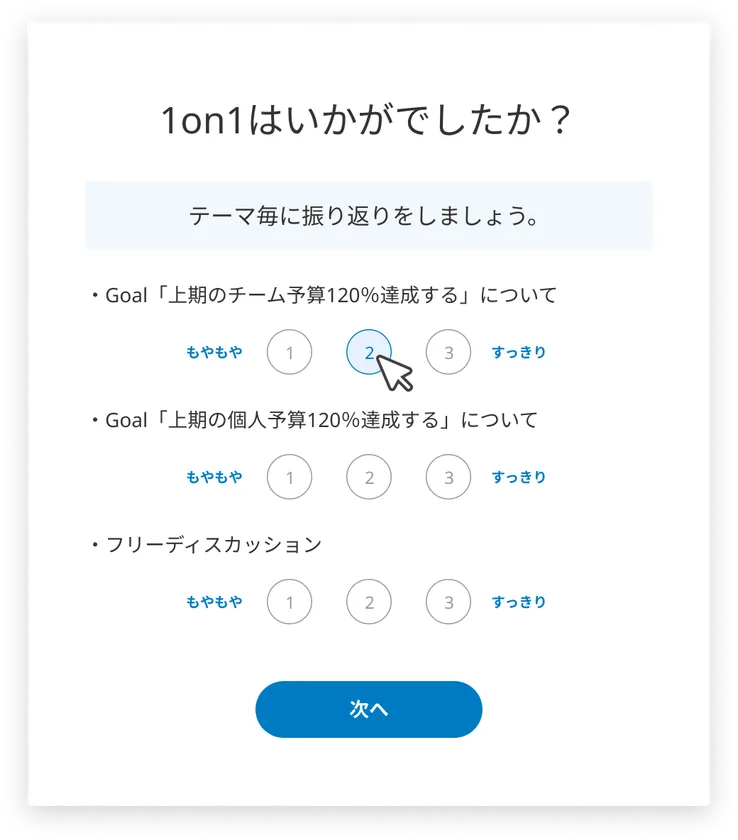Select rating 1 for フリーディスカッション
This screenshot has width=738, height=840.
tap(290, 602)
